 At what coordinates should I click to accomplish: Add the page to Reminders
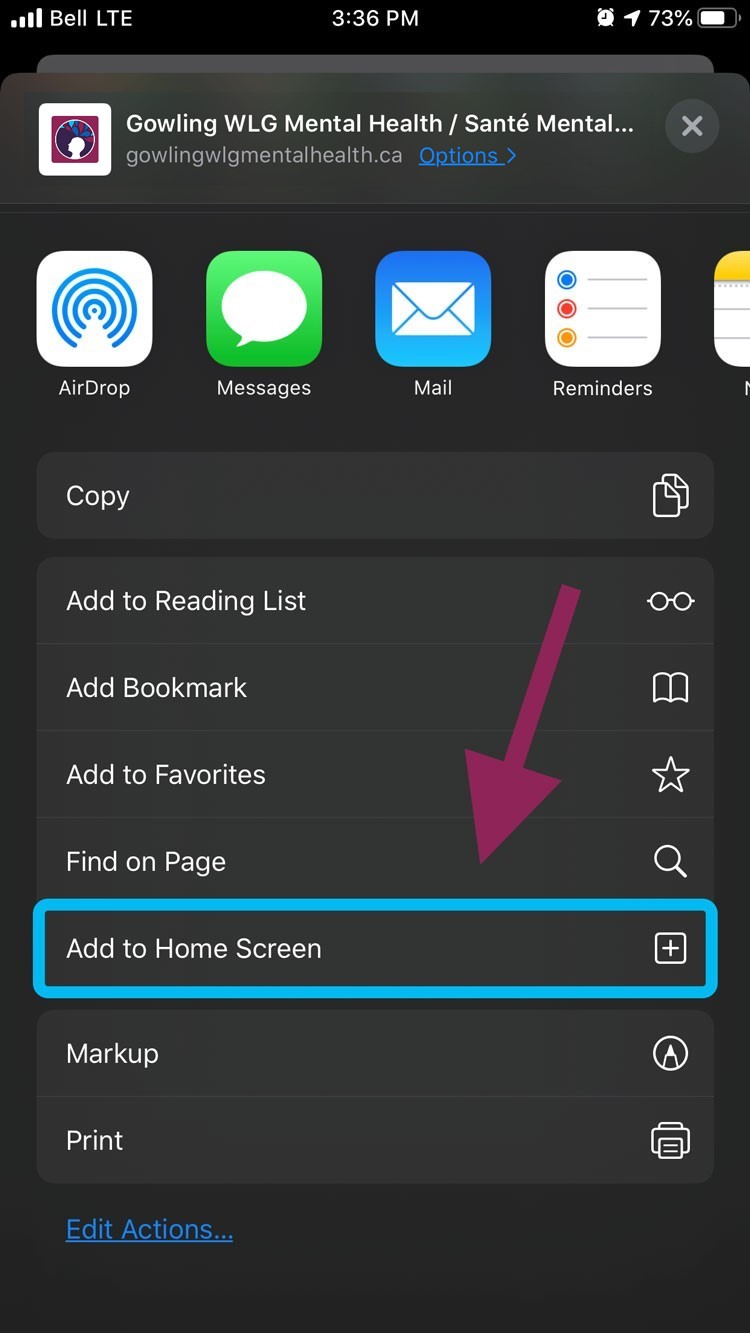[602, 309]
